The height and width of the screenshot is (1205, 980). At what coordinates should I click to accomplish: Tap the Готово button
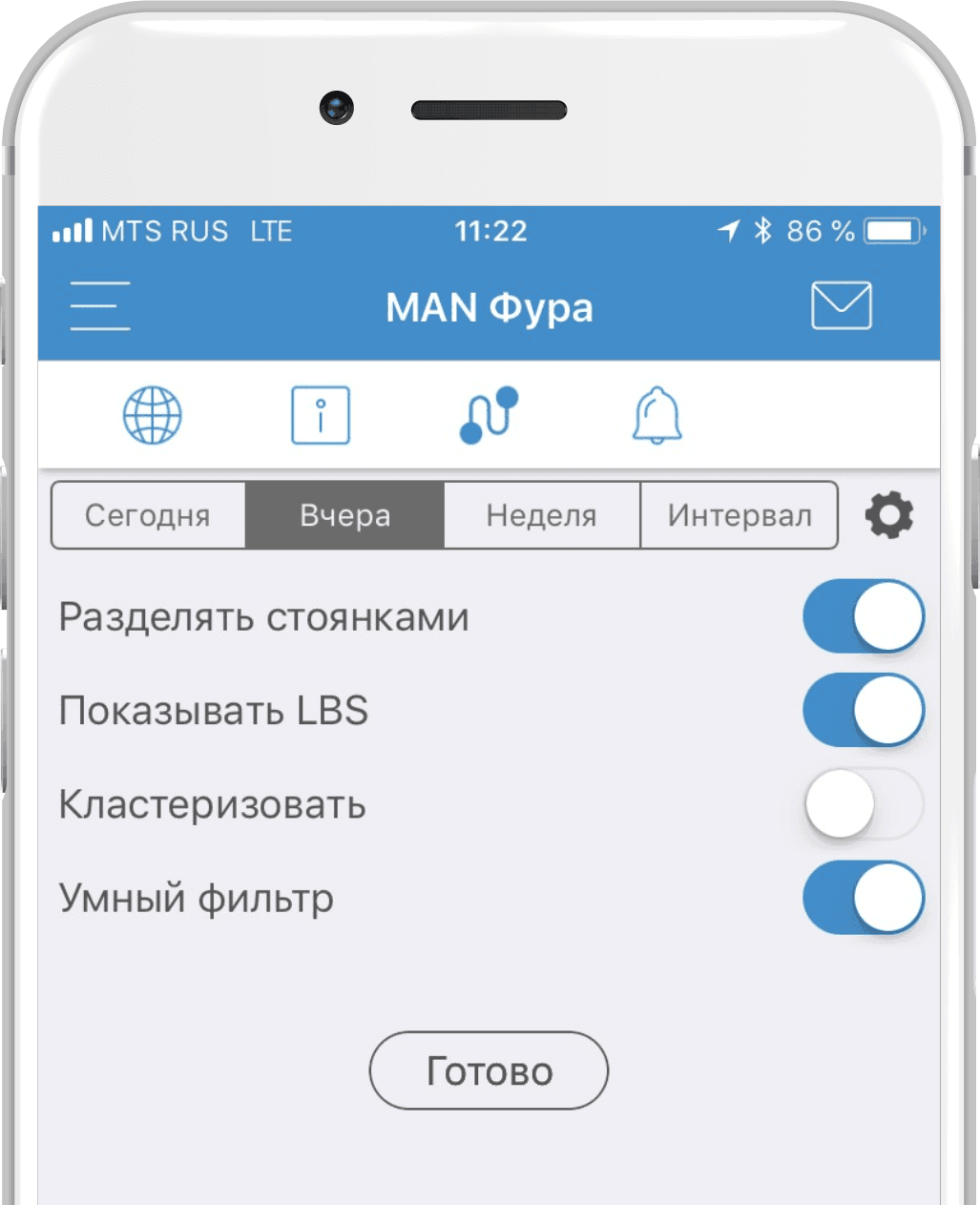pyautogui.click(x=489, y=1070)
